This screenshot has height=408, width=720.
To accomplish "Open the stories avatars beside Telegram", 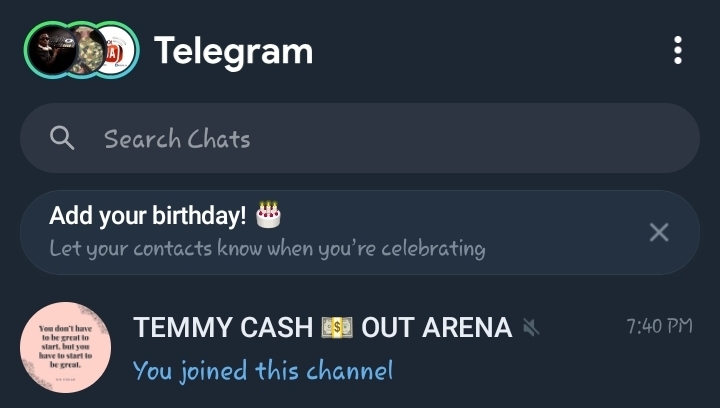I will click(82, 50).
